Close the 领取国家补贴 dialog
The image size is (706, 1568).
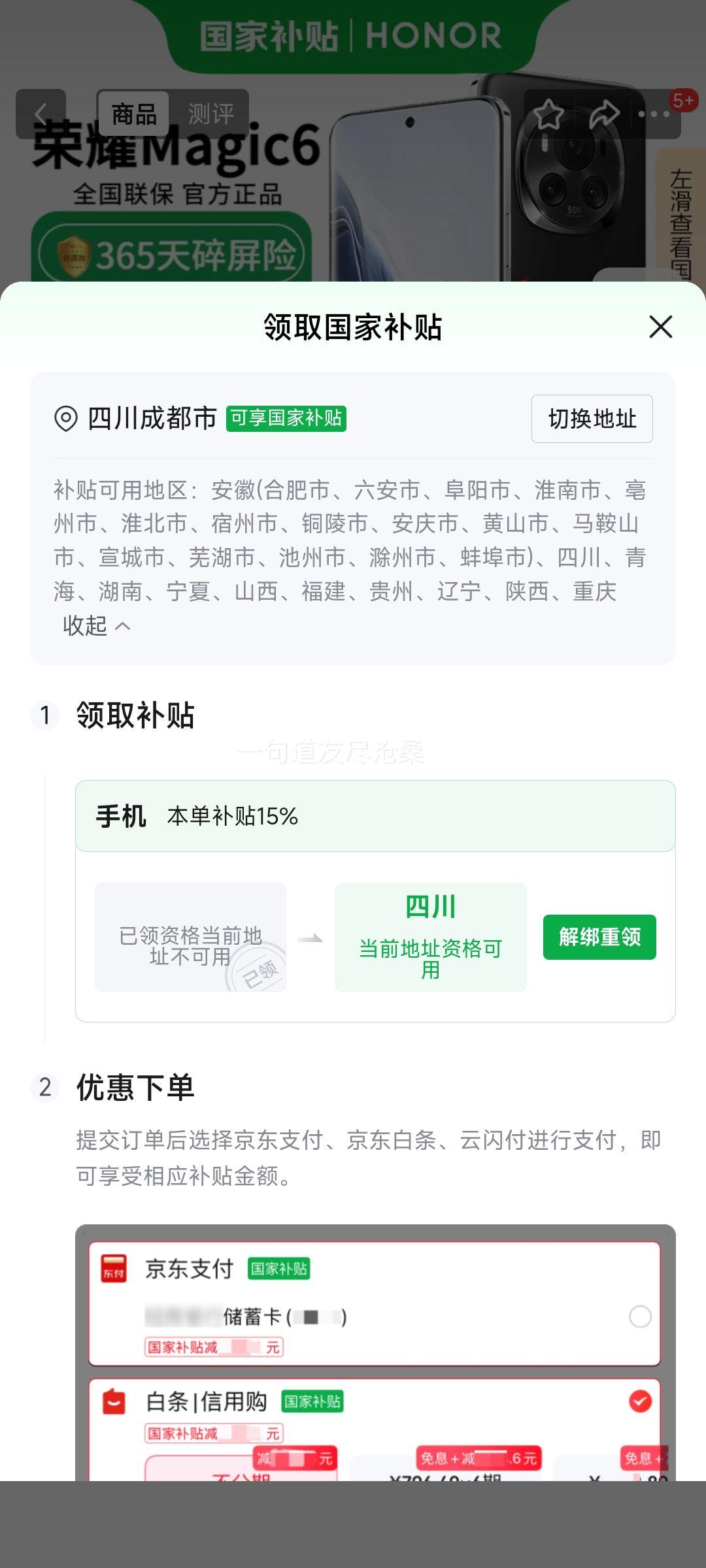tap(660, 327)
